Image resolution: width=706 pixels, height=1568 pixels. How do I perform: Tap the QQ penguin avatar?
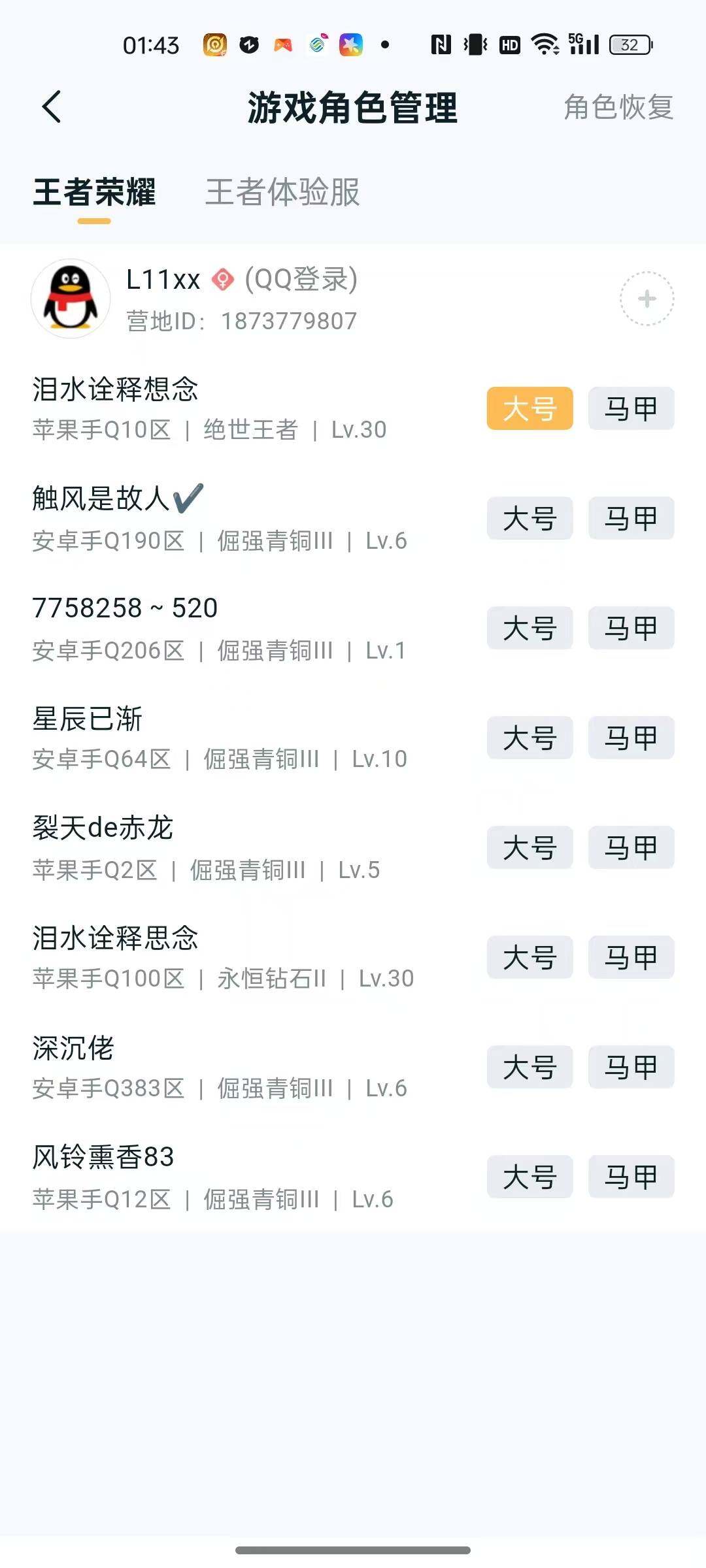click(69, 297)
